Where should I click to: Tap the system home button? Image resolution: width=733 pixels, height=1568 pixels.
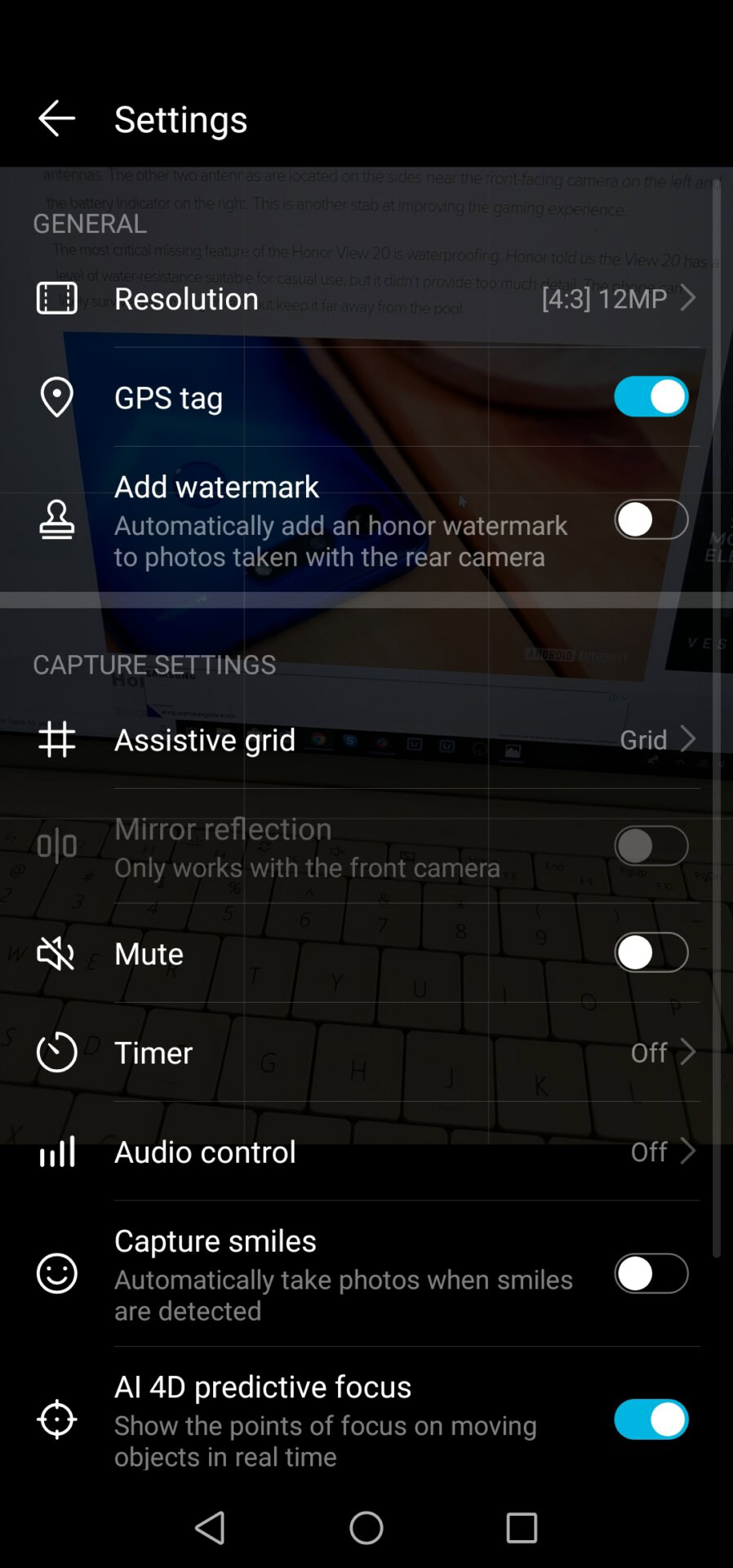[366, 1527]
